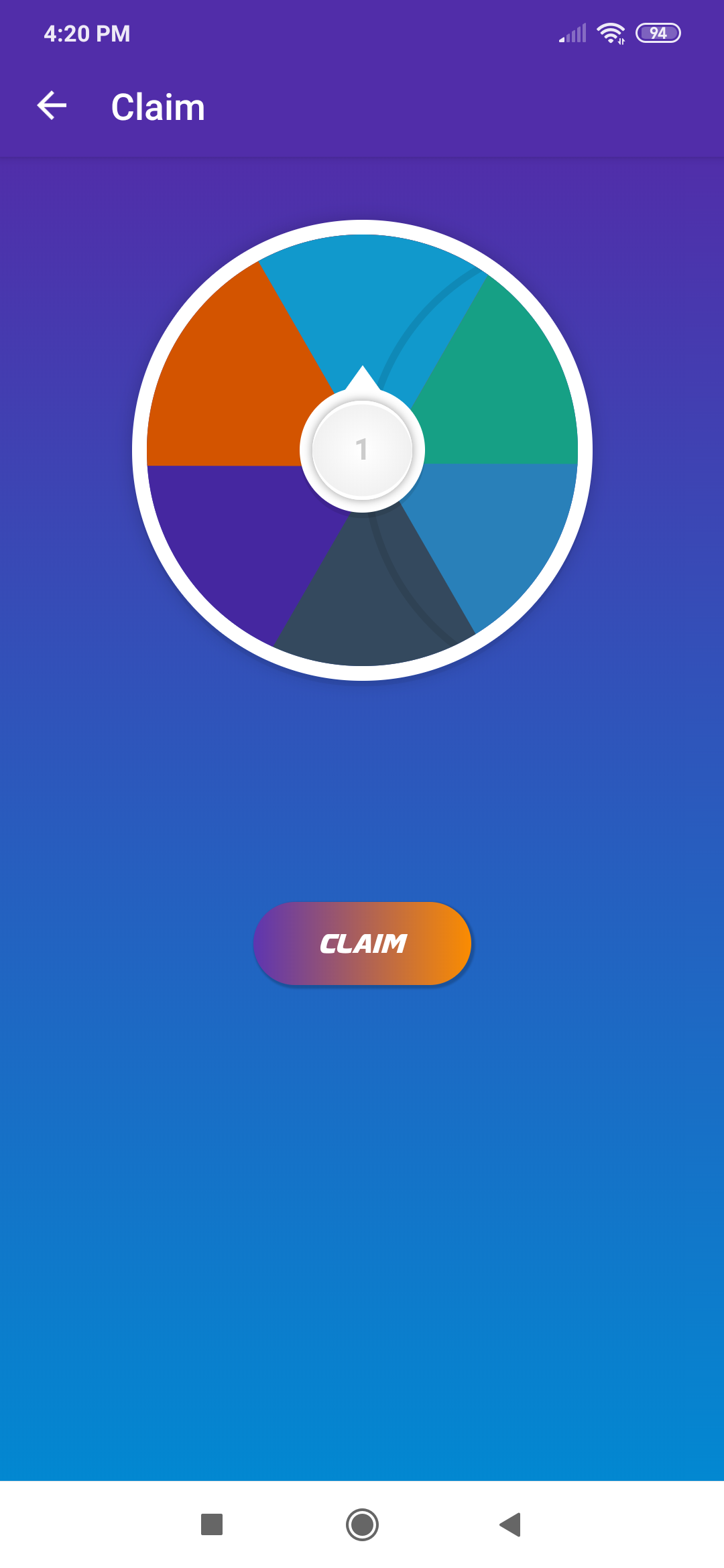Open recent apps from navigation bar
Viewport: 724px width, 1568px height.
[212, 1524]
